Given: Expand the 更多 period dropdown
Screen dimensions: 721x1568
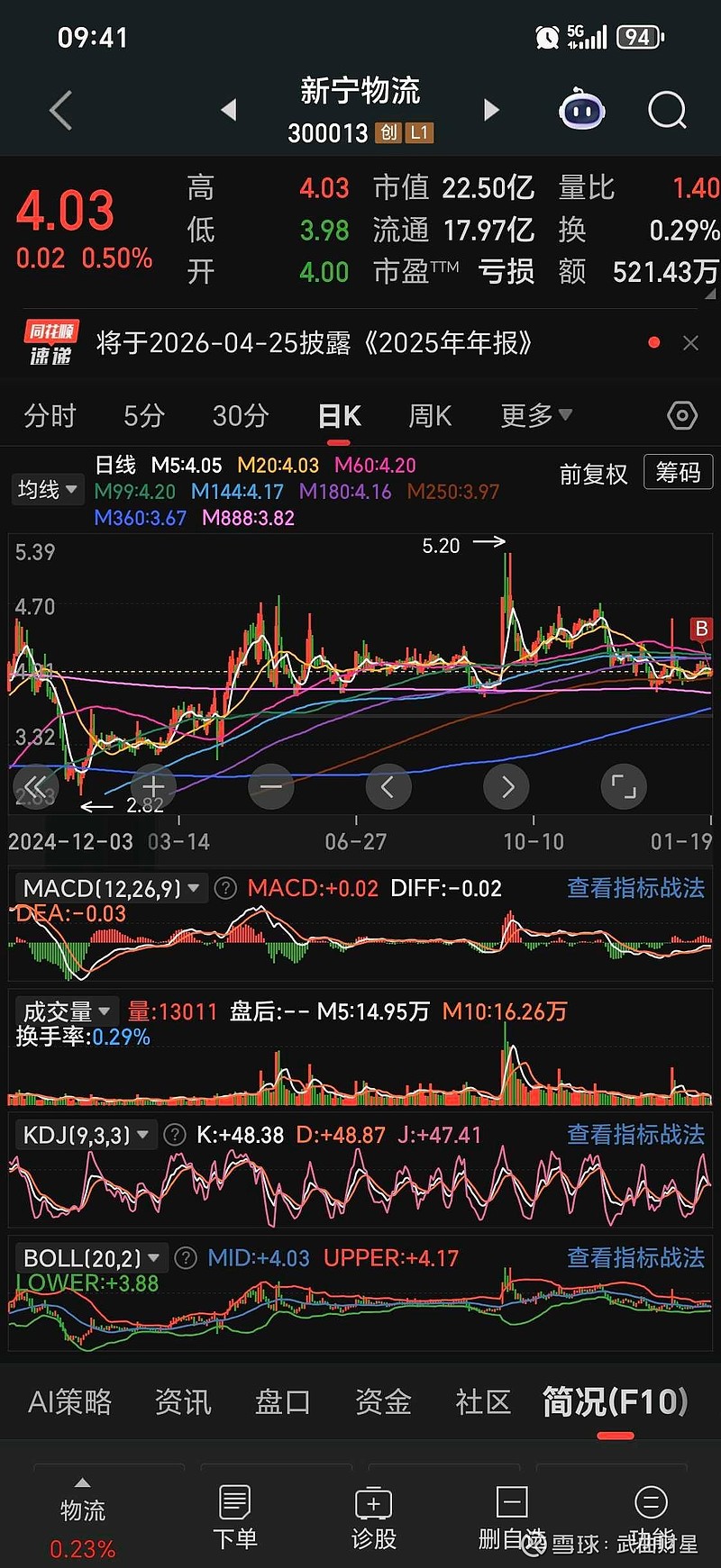Looking at the screenshot, I should coord(536,416).
